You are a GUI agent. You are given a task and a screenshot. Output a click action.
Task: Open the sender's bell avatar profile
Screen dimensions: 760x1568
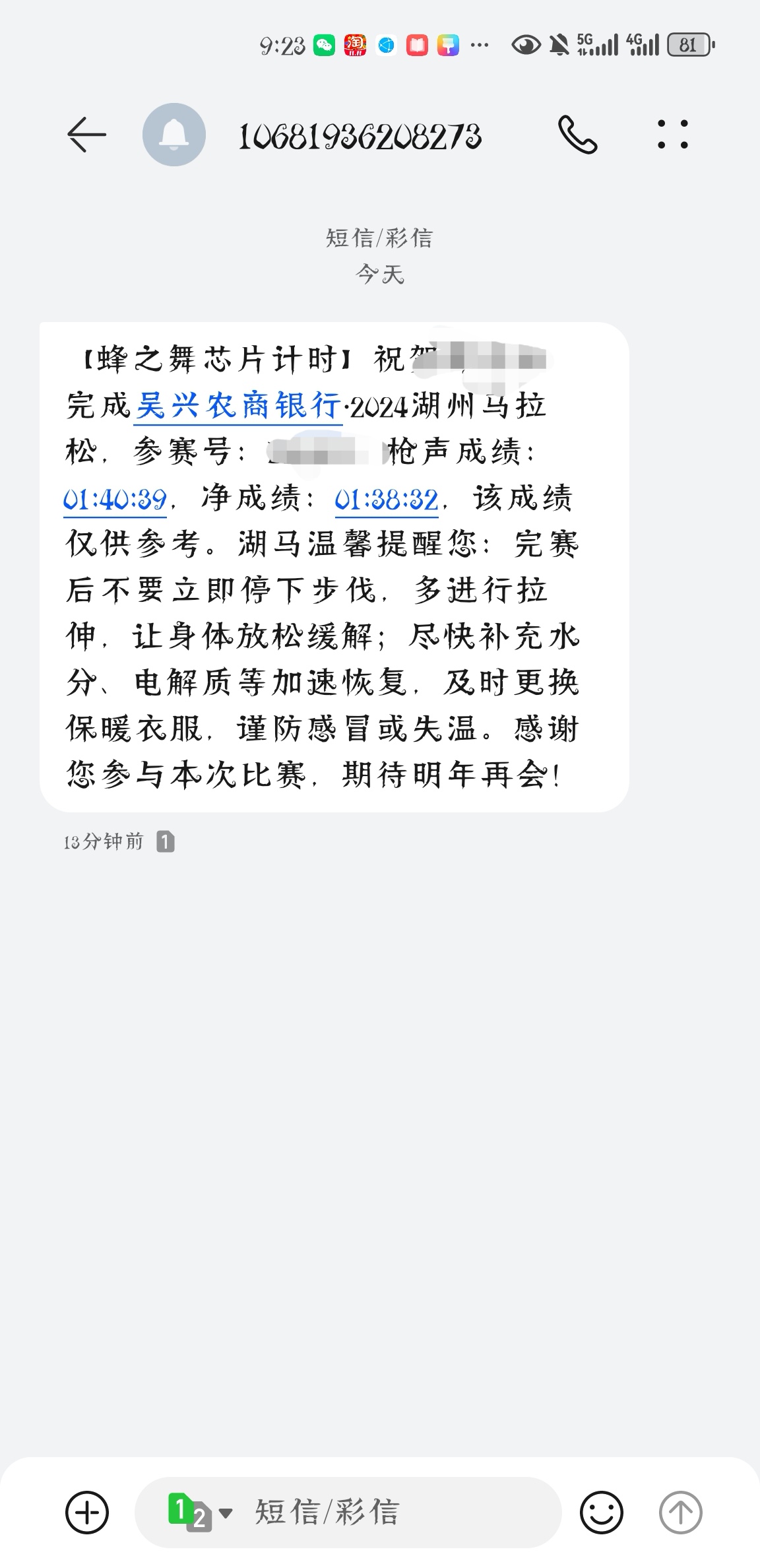click(x=174, y=135)
